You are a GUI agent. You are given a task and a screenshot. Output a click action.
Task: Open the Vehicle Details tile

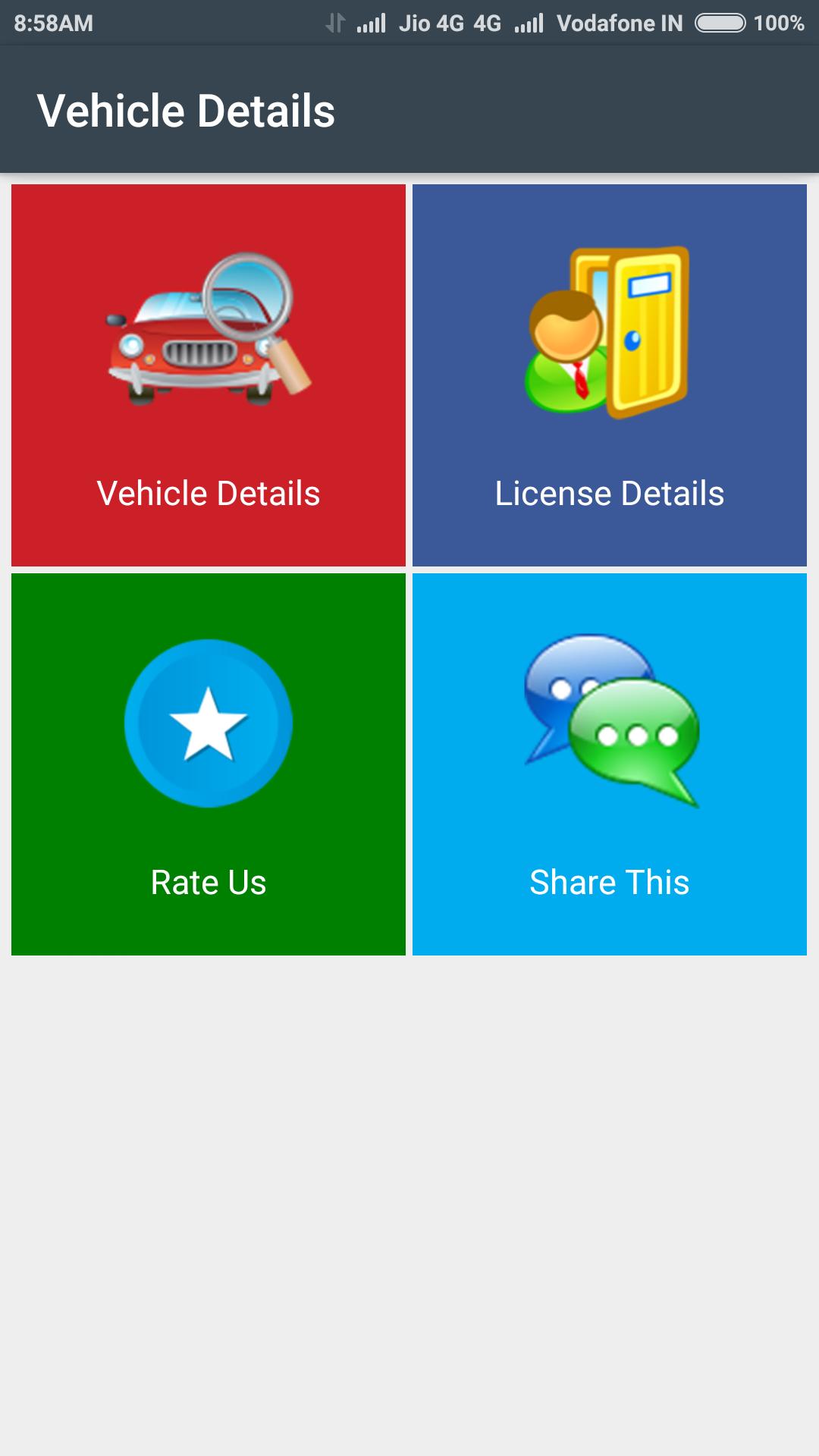click(x=209, y=375)
